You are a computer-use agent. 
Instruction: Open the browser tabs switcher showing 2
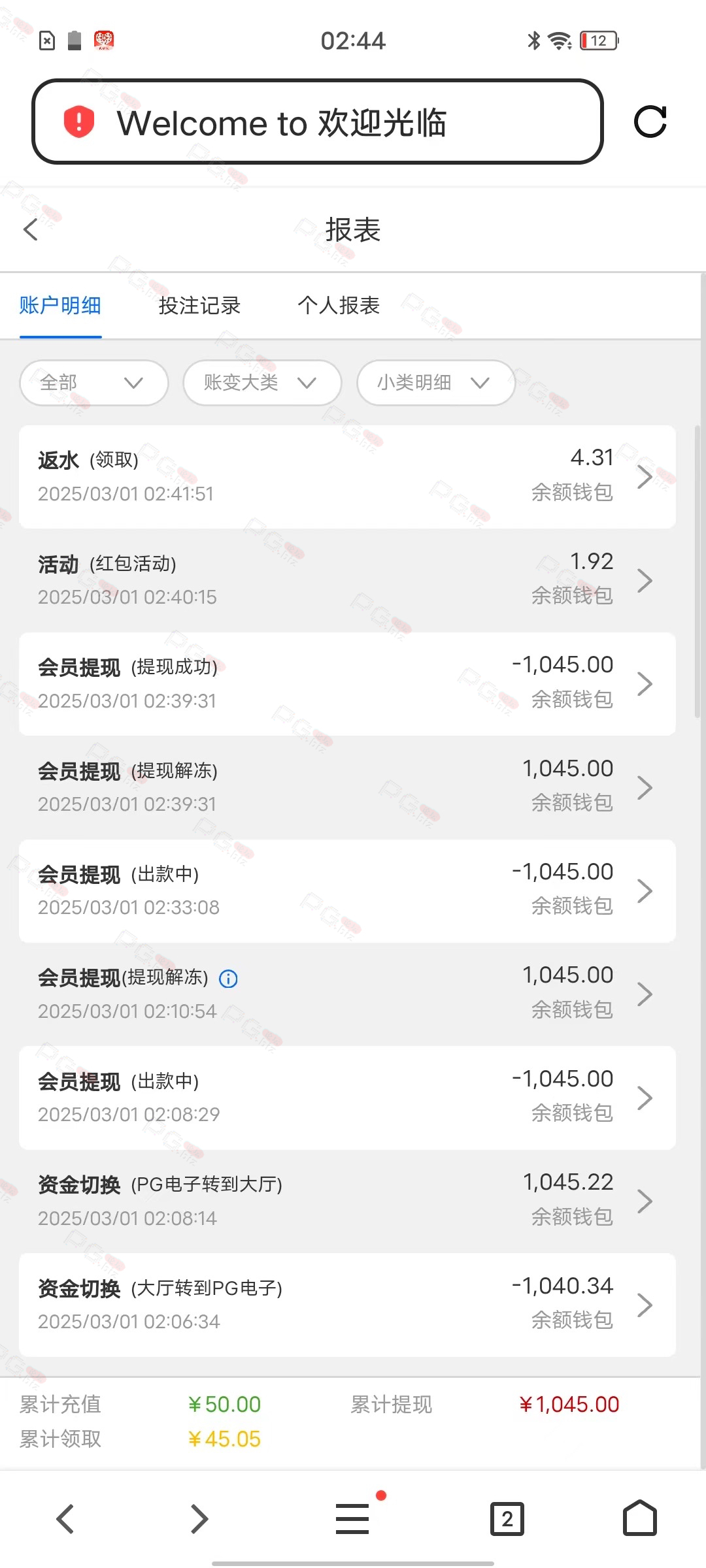coord(507,1518)
